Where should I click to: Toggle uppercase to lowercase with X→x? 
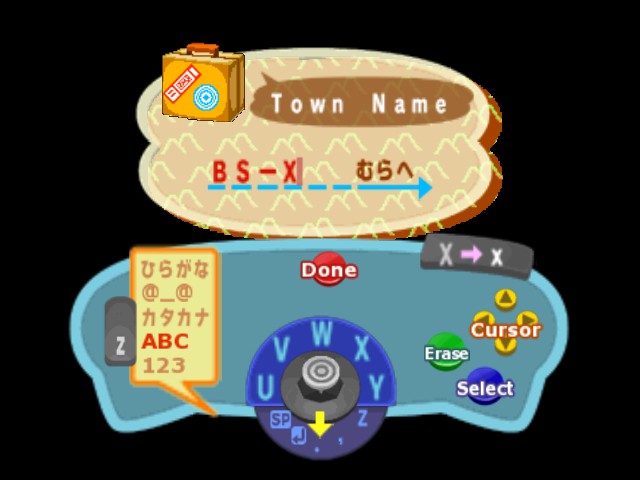coord(474,256)
